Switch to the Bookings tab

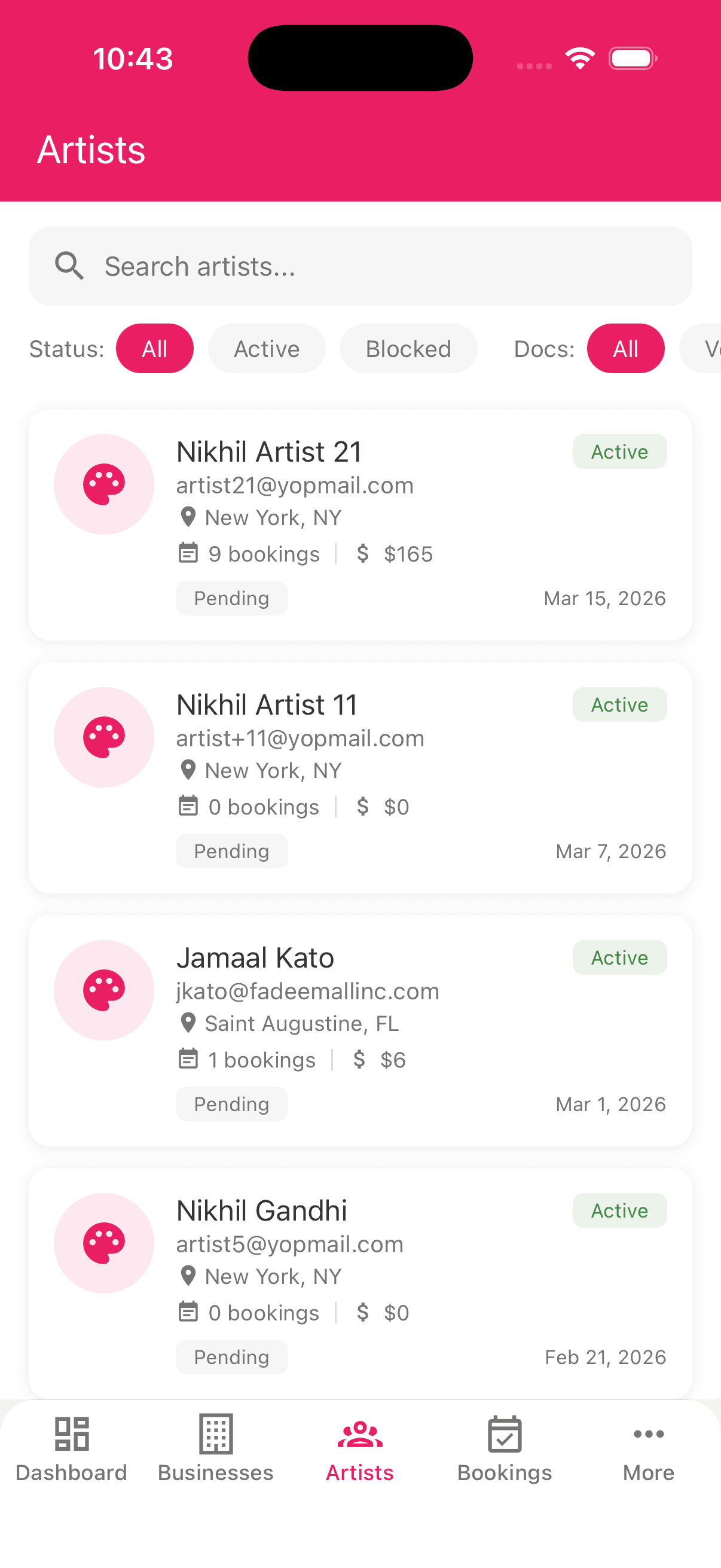tap(505, 1455)
